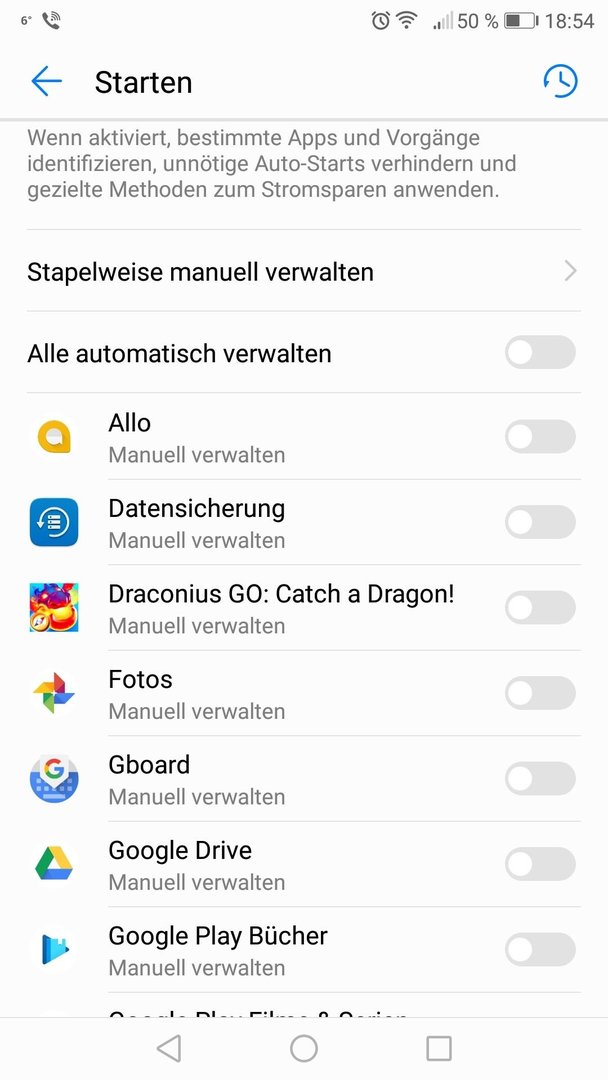Toggle the Gboard switch
Screen dimensions: 608x1080
pos(540,779)
